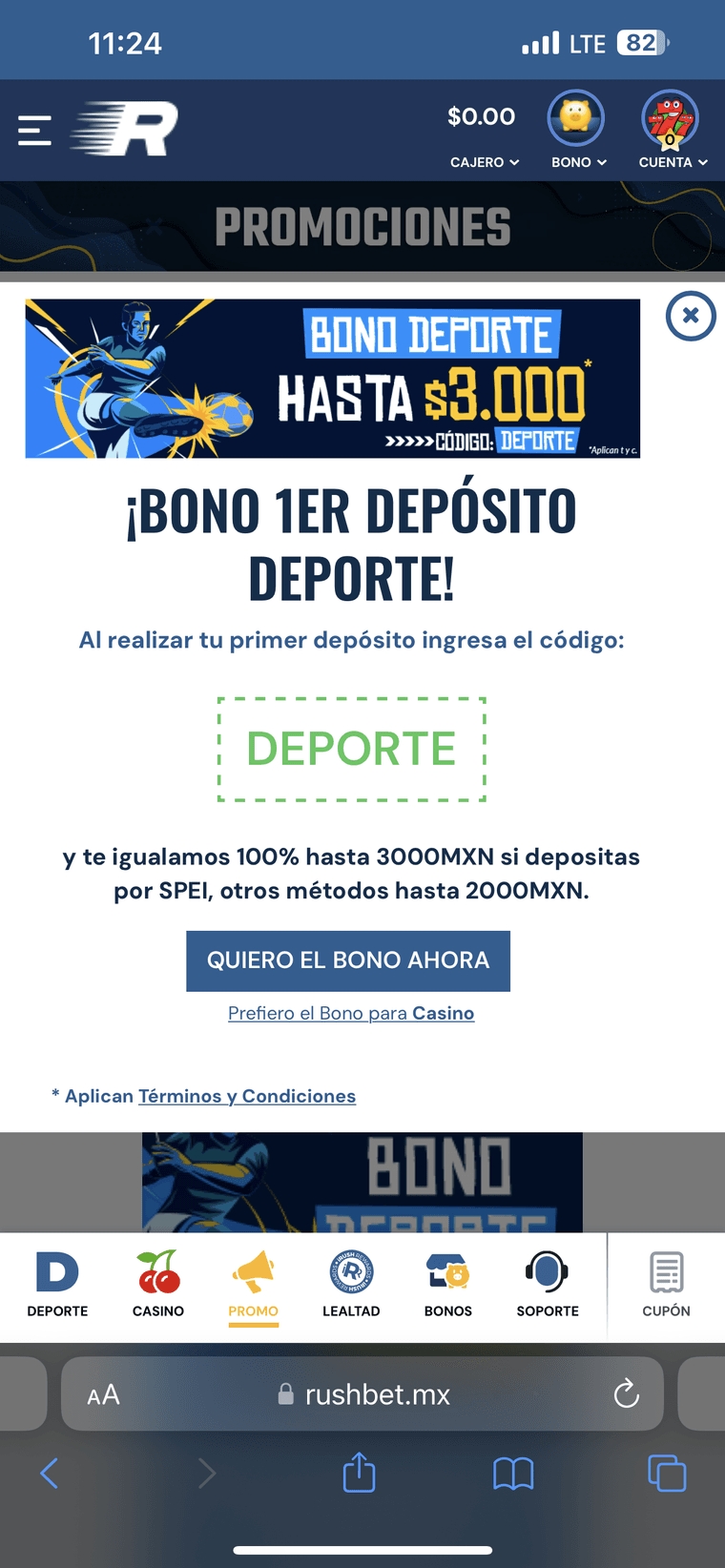Choose the Casino bonus link instead
Viewport: 725px width, 1568px height.
point(351,1013)
